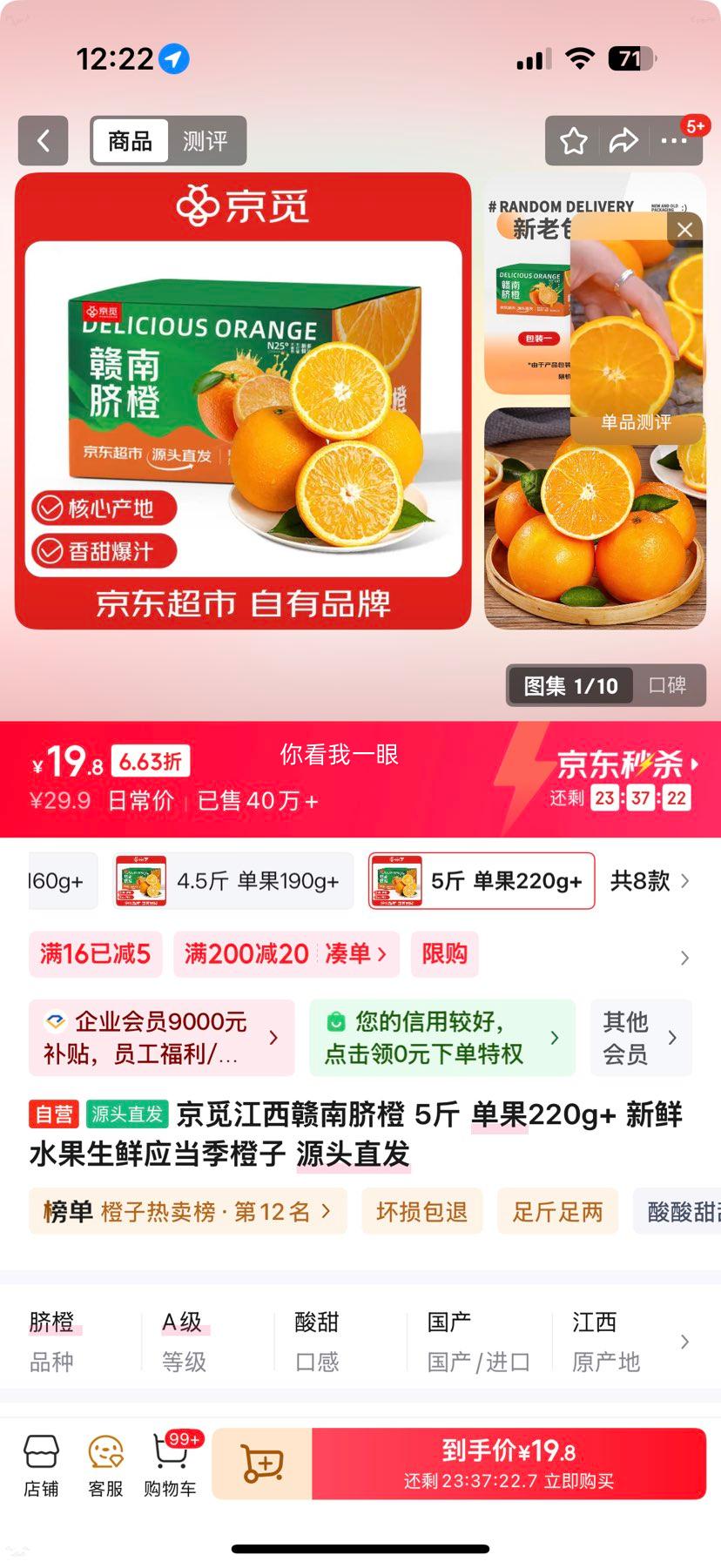Select the 5斤 单果220g+ variant

[481, 881]
